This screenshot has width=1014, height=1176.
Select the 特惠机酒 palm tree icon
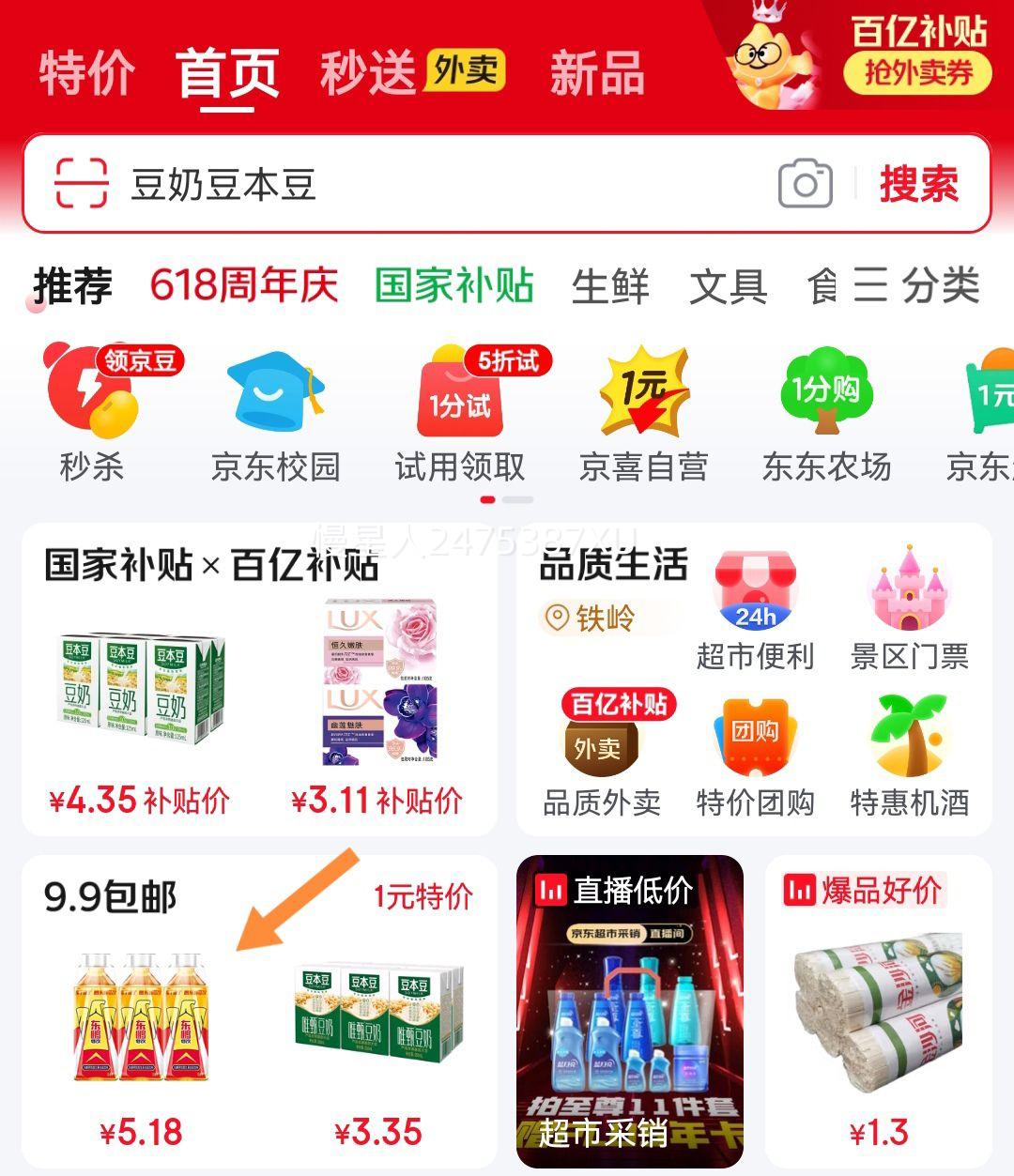[907, 741]
